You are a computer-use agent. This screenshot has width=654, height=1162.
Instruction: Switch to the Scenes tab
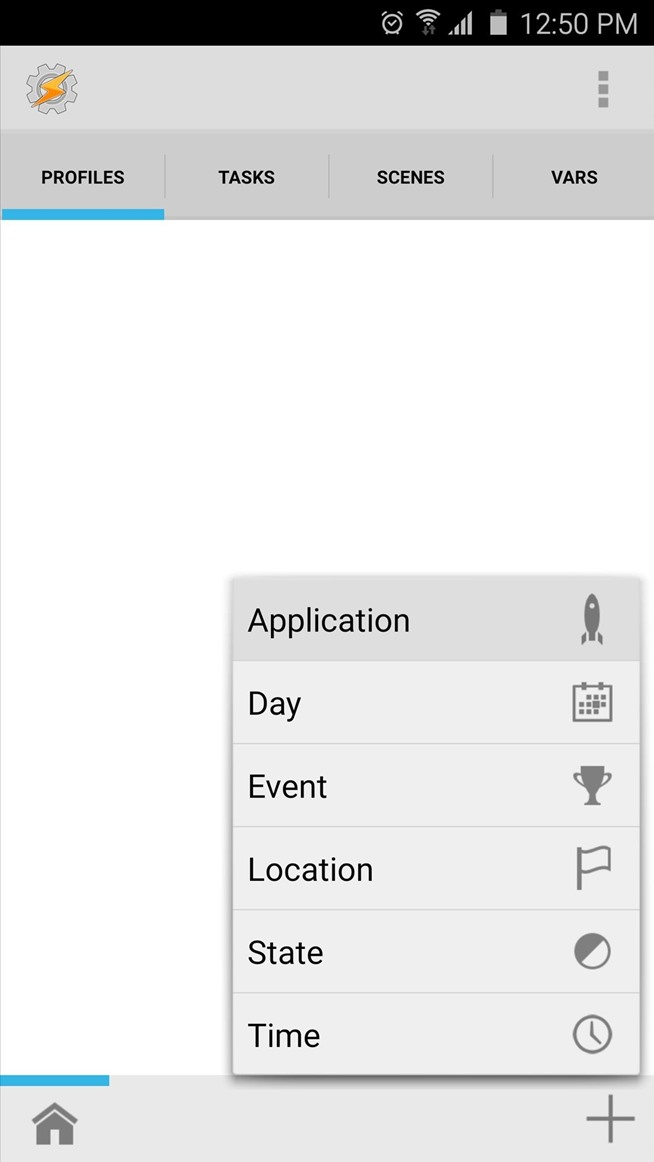pyautogui.click(x=410, y=177)
